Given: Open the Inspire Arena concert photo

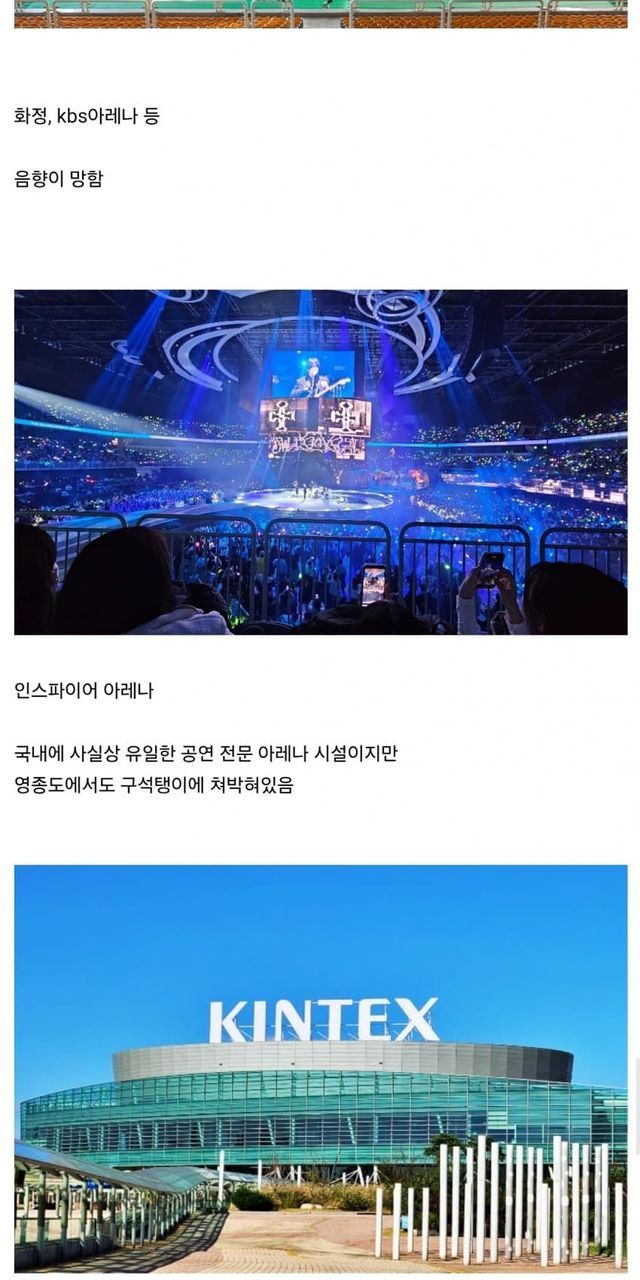Looking at the screenshot, I should [320, 462].
